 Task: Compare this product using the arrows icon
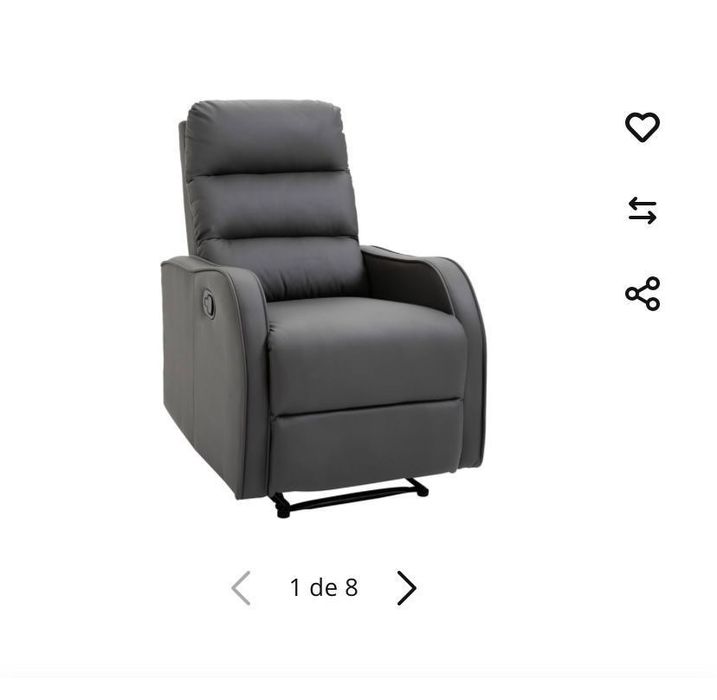[642, 211]
